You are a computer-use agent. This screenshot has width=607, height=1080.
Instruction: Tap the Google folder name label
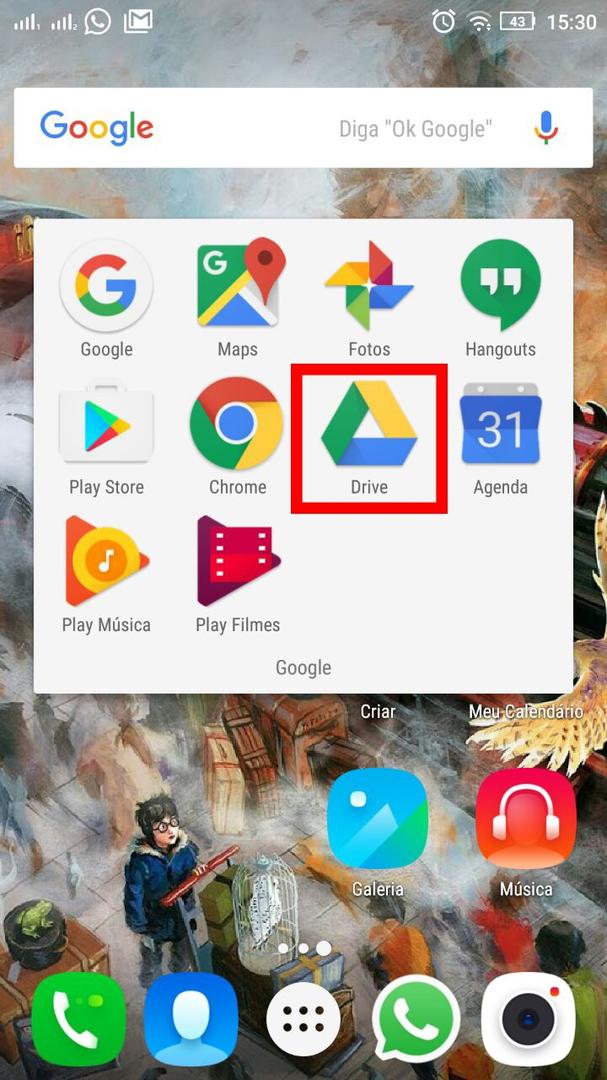(303, 667)
